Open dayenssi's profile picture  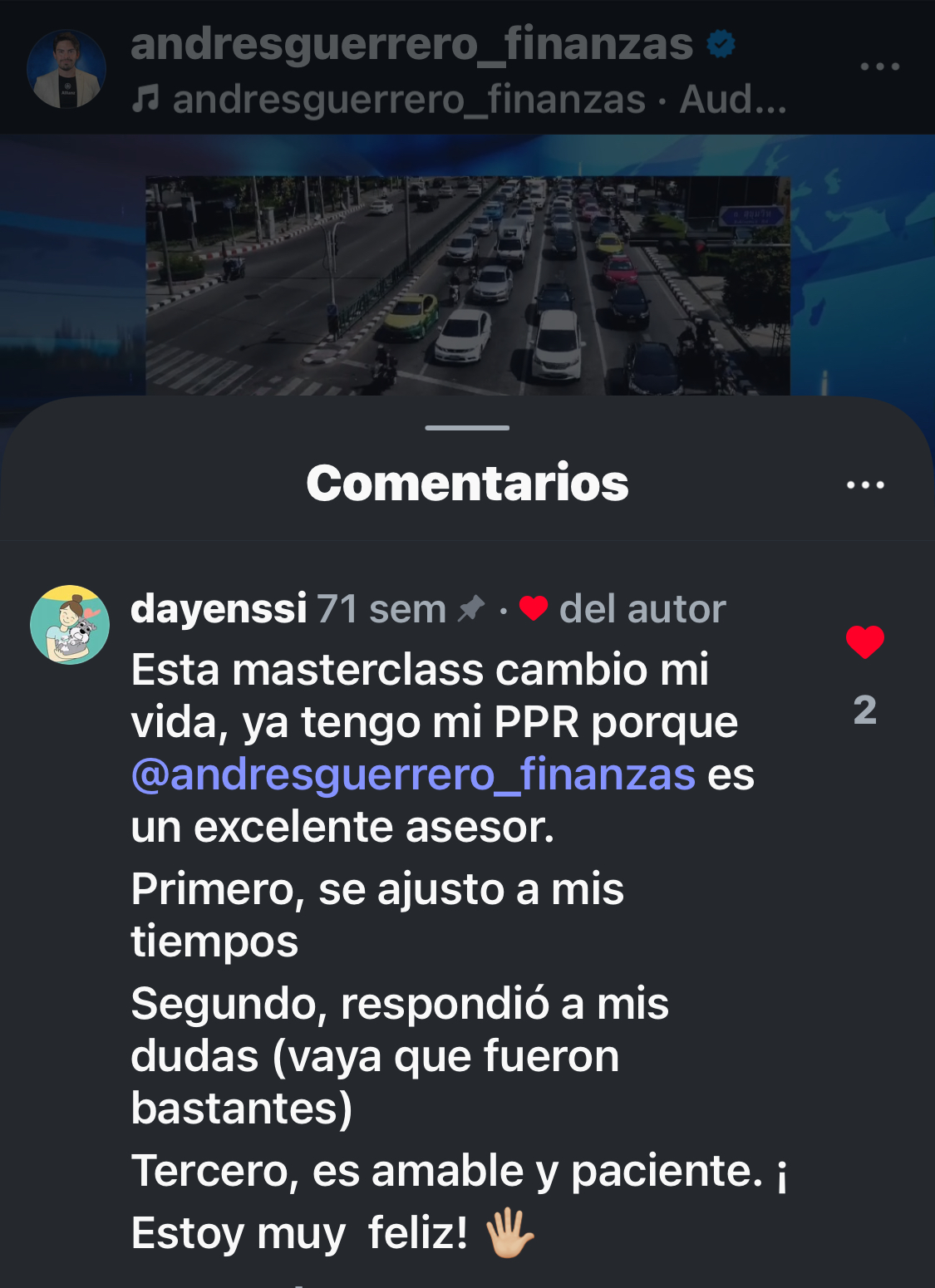pos(70,625)
